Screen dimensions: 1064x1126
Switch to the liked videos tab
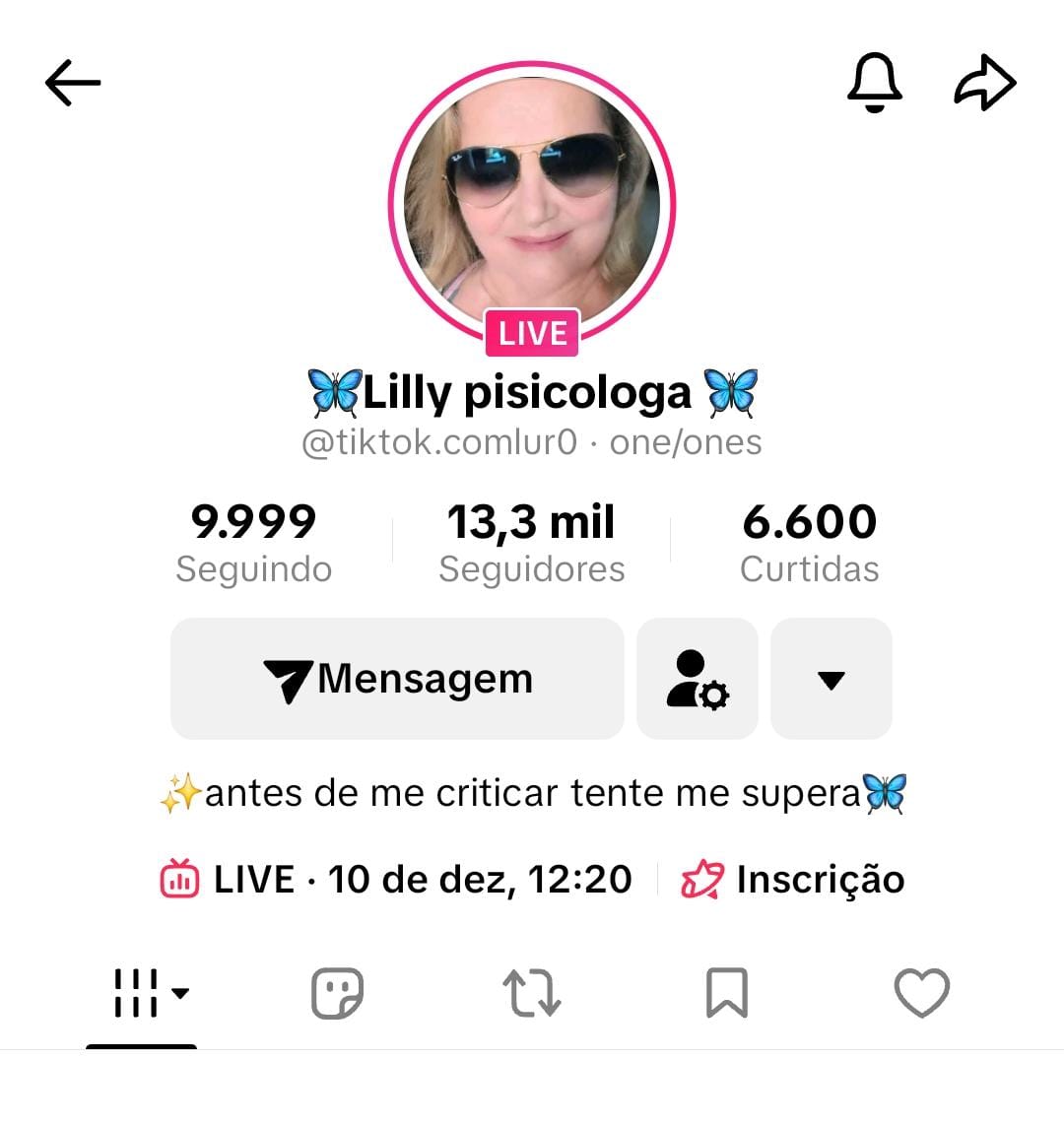[x=921, y=992]
